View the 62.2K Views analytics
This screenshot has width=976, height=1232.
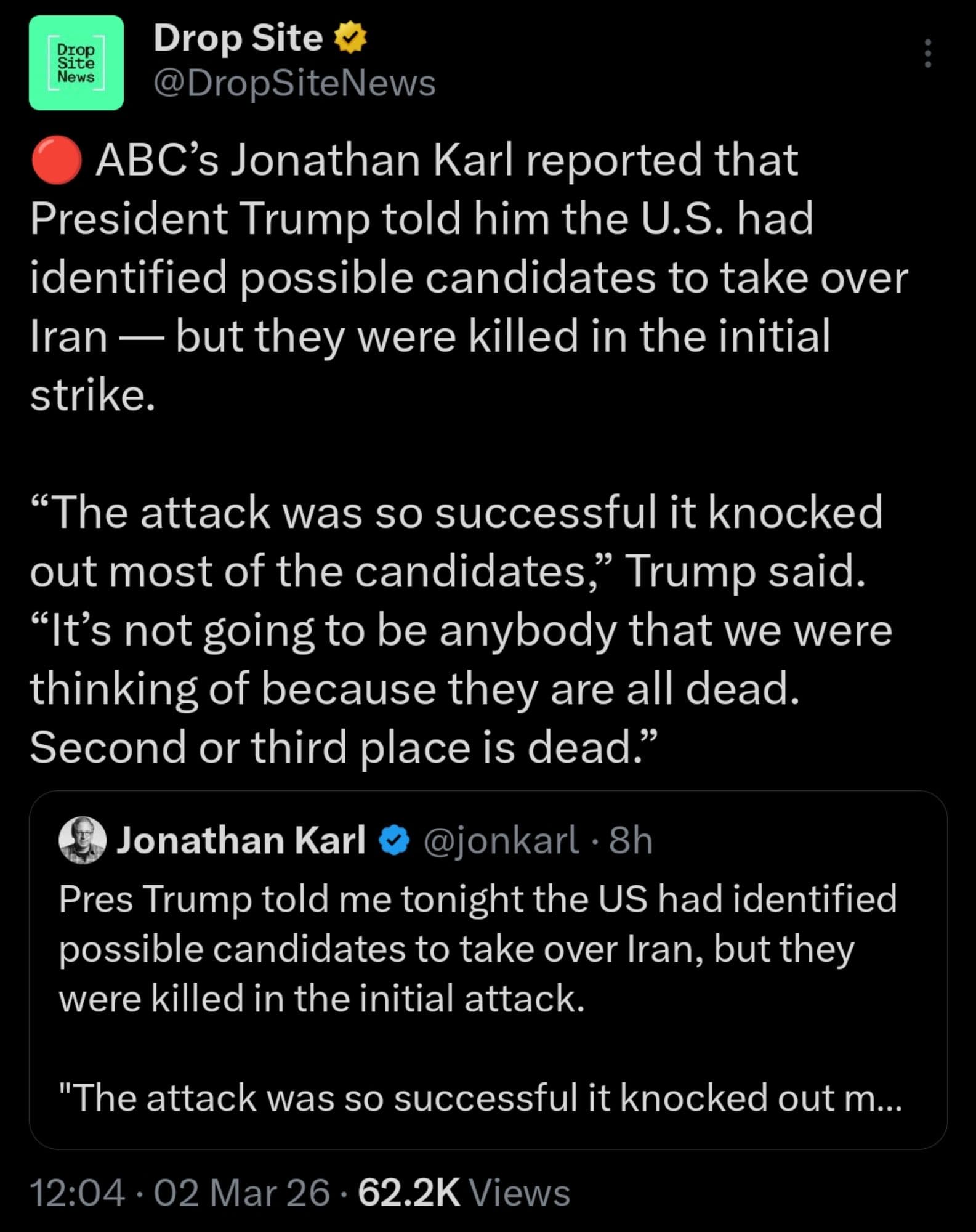click(463, 1193)
